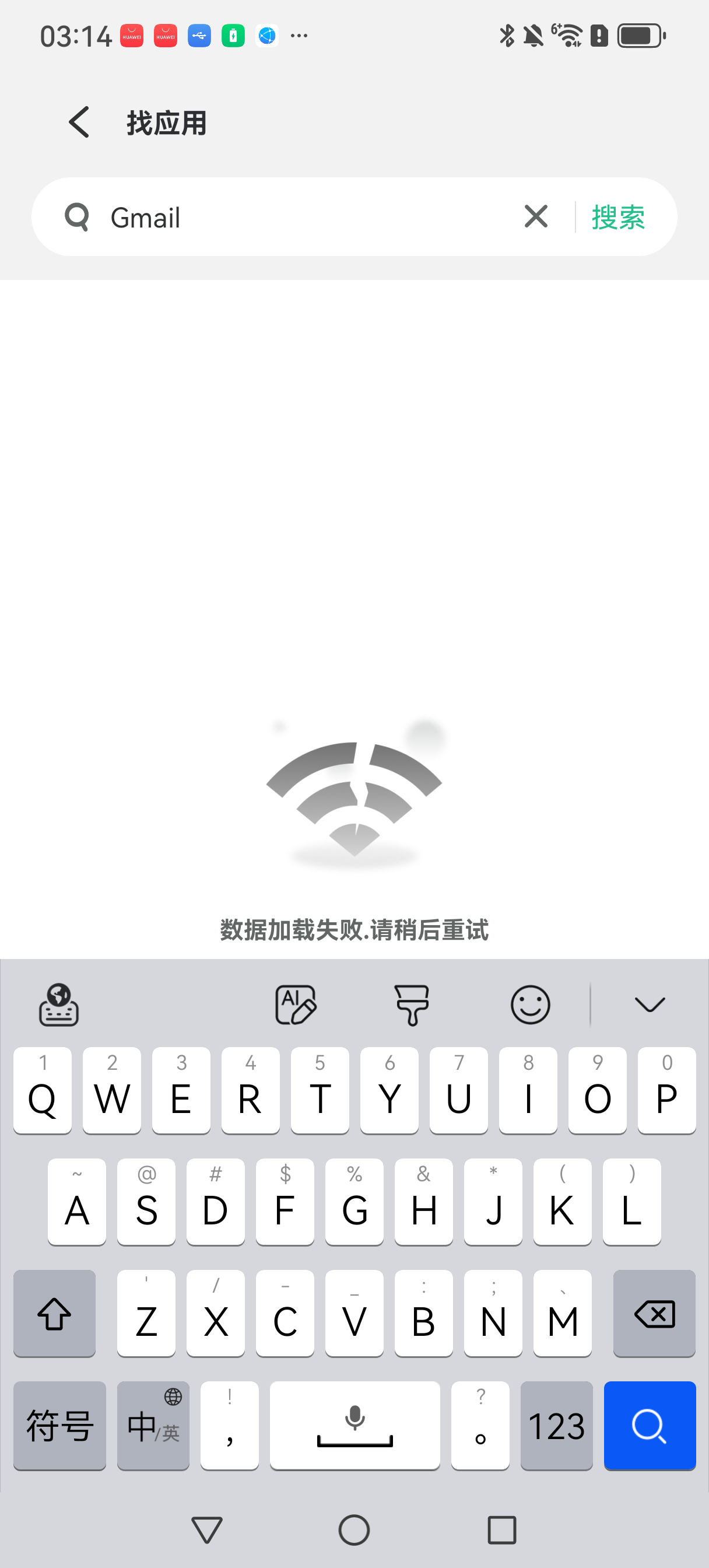Delete a character with backspace key

pos(654,1314)
